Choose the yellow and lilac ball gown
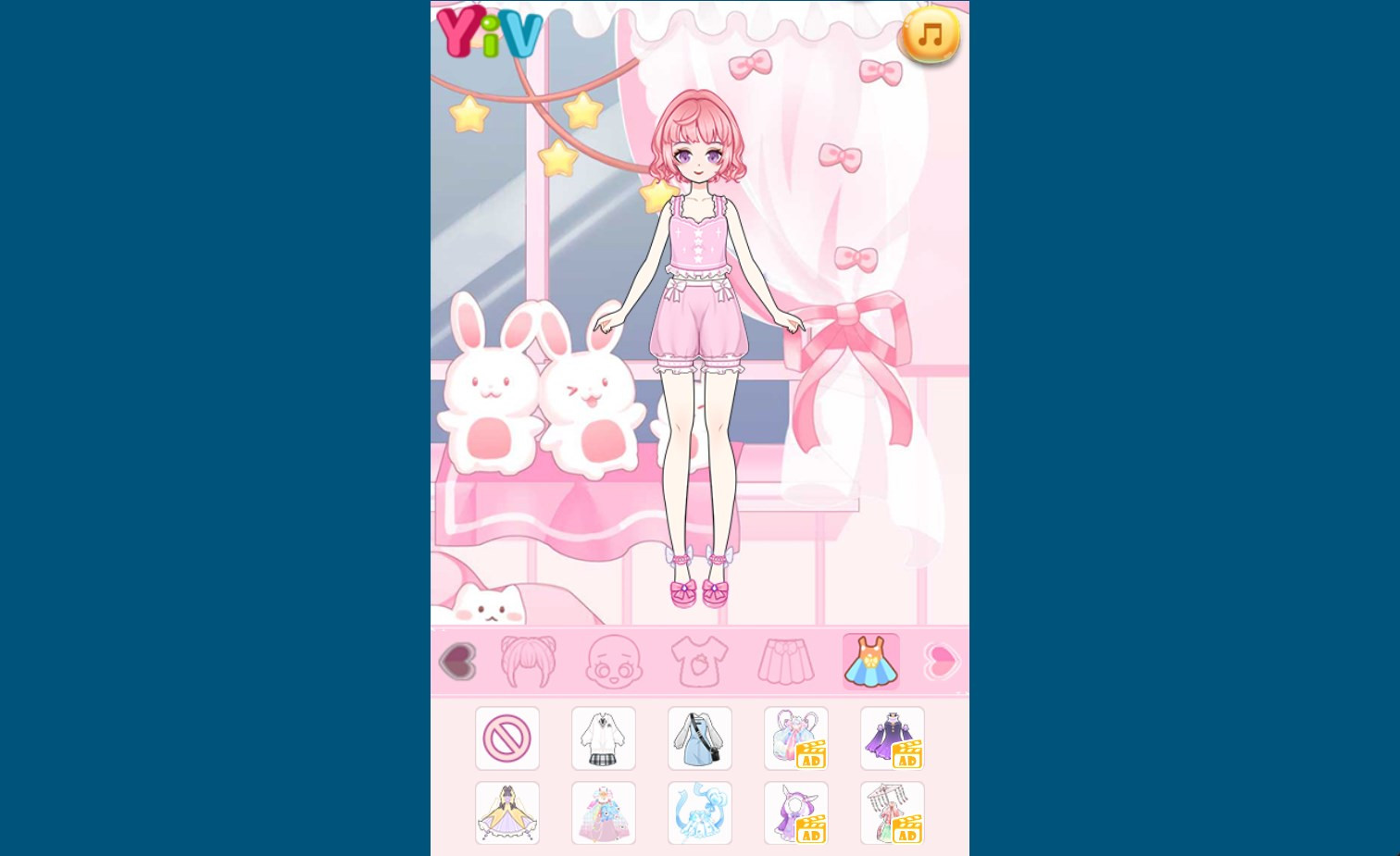Screen dimensions: 1400x856 point(507,813)
